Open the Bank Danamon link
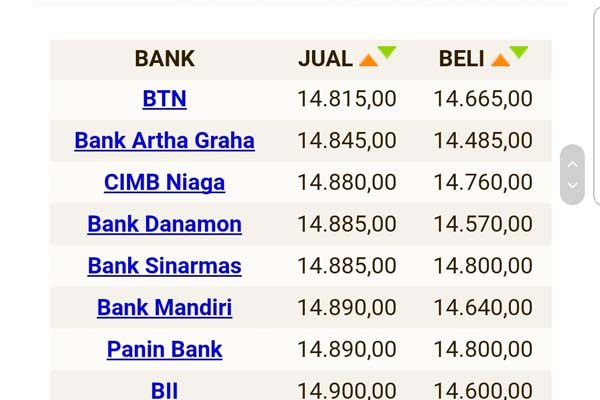This screenshot has width=600, height=400. [164, 224]
